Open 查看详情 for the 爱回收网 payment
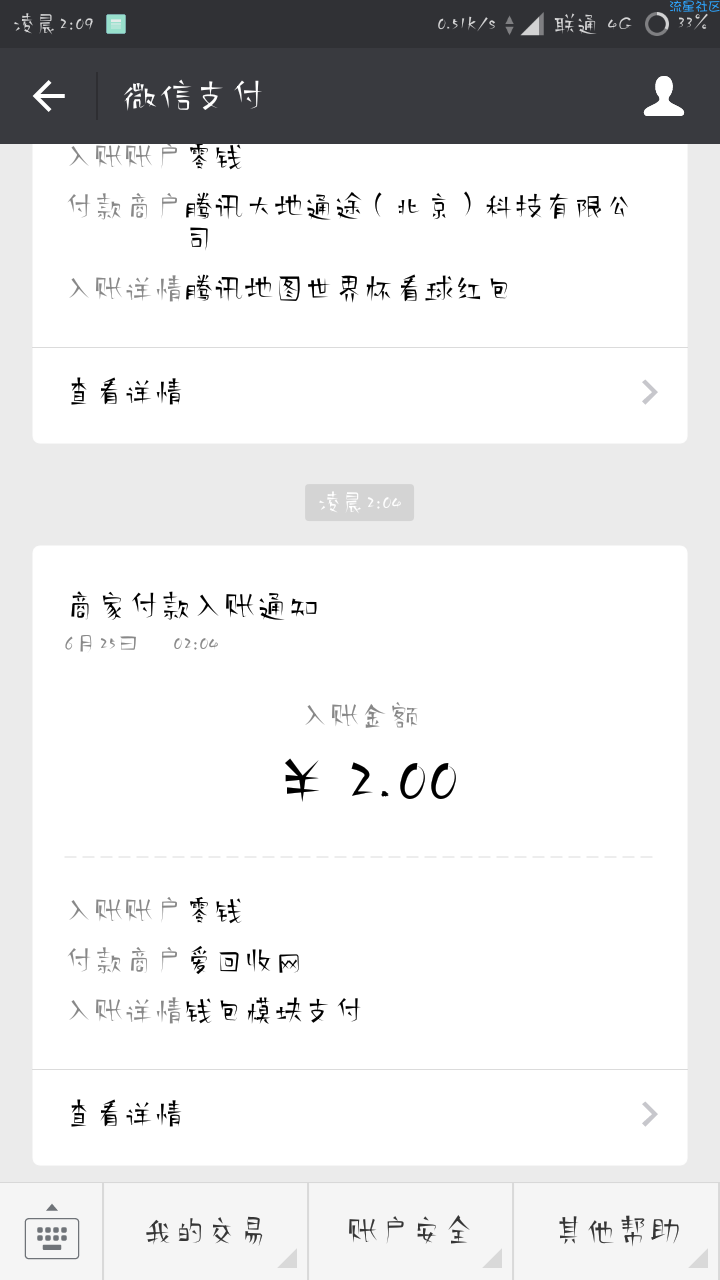Screen dimensions: 720x1280 point(360,1113)
